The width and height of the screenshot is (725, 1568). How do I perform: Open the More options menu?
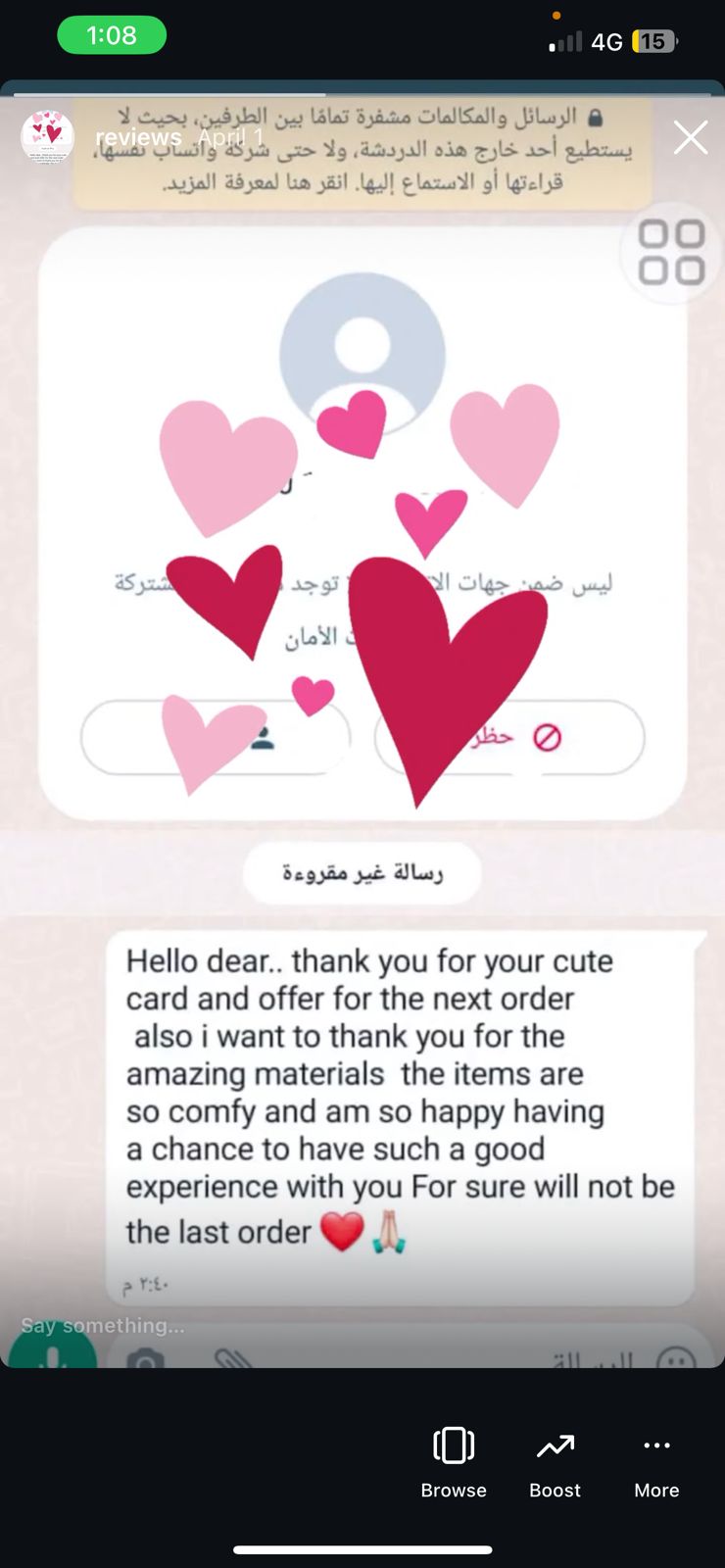(656, 1460)
